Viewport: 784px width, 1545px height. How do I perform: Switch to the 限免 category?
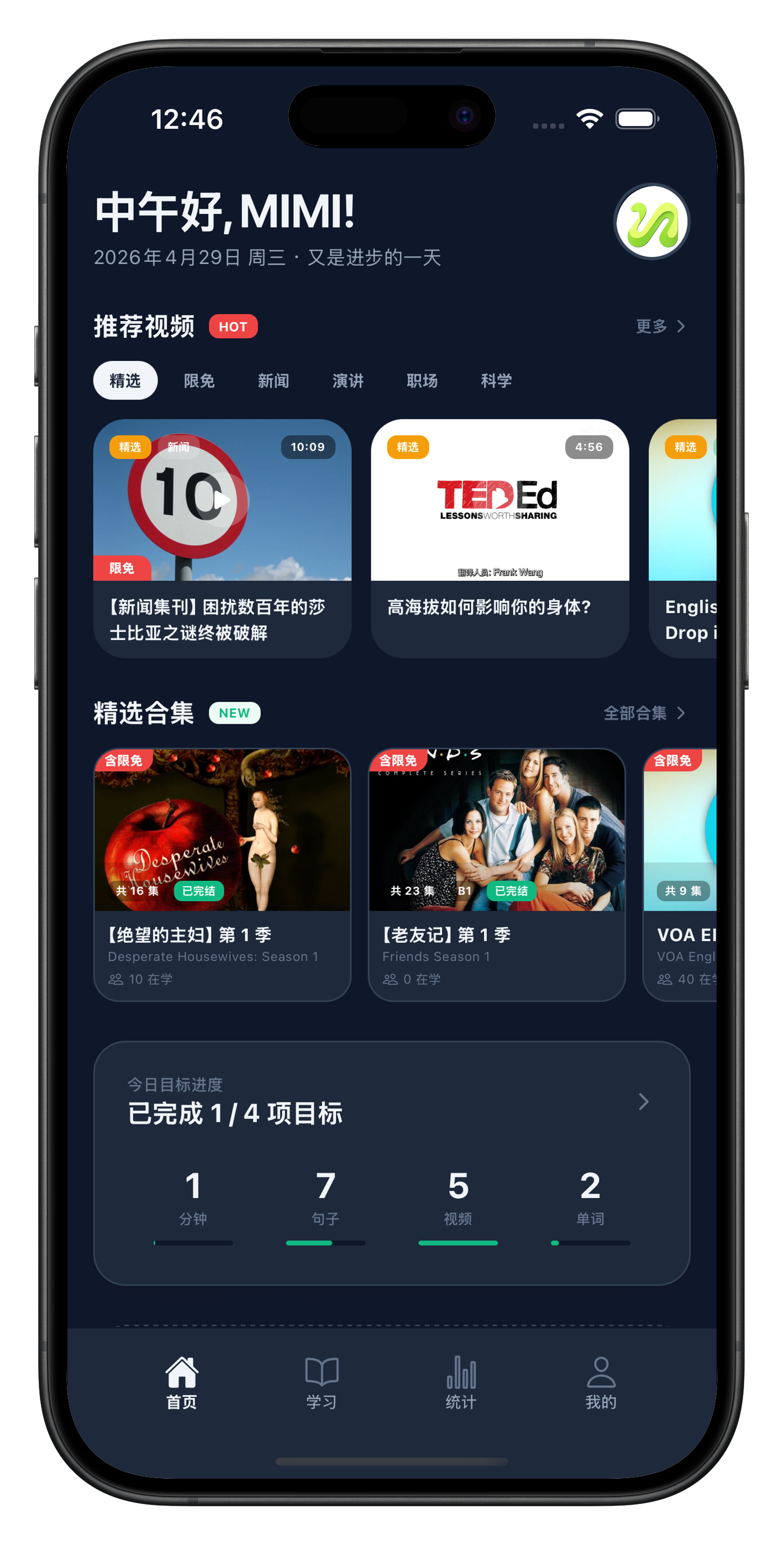click(199, 380)
